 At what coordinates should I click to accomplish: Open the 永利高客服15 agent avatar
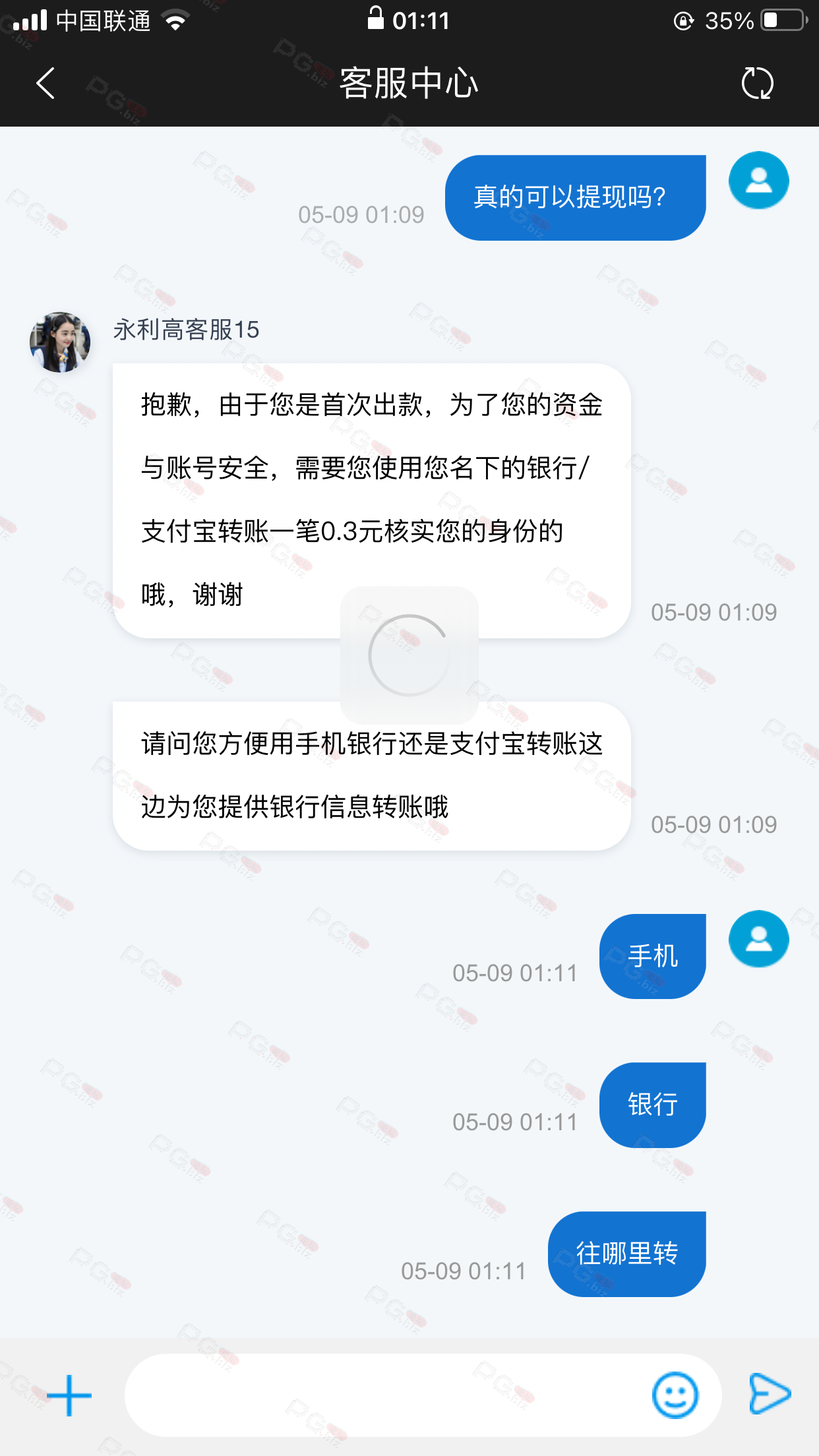[x=60, y=342]
